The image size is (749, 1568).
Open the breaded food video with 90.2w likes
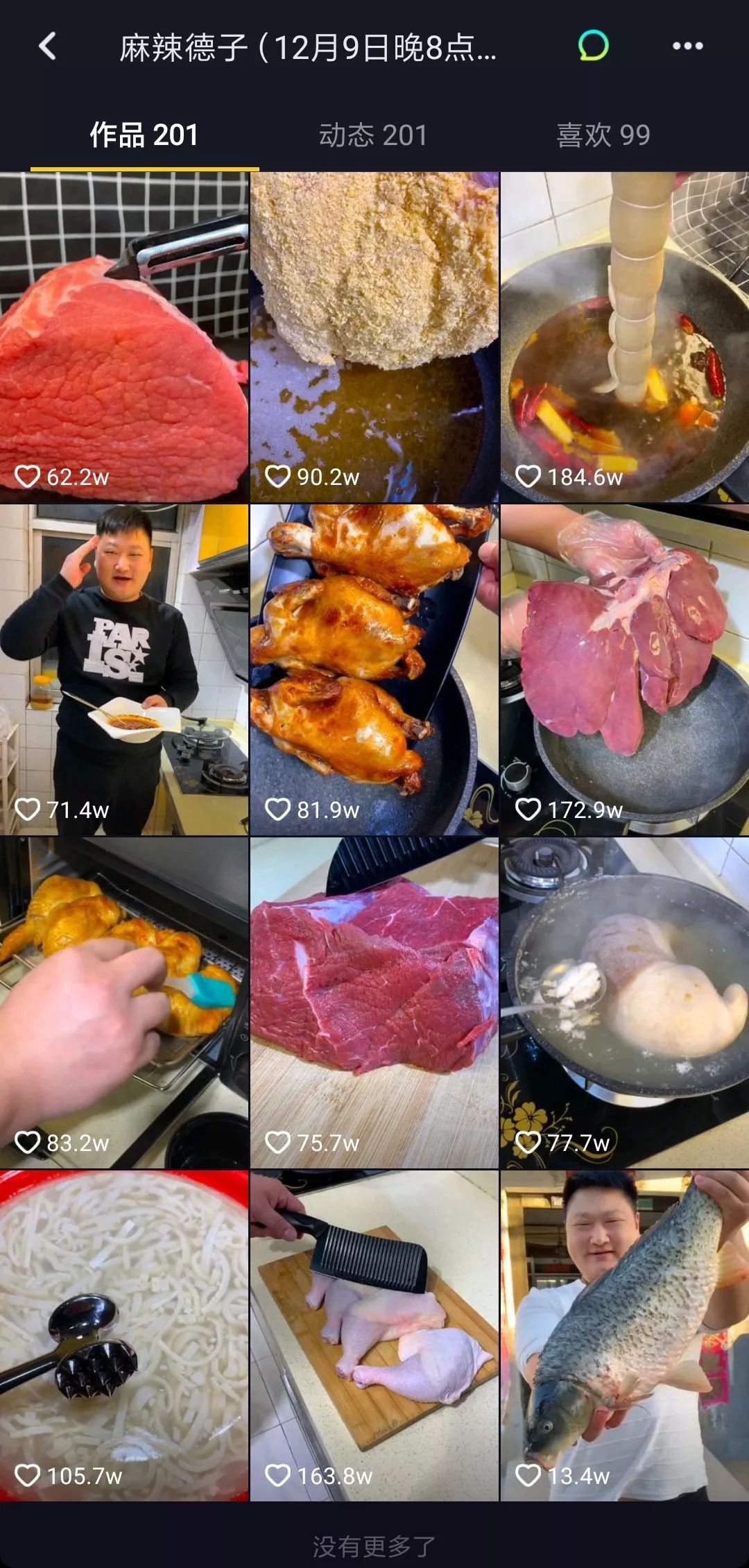tap(374, 337)
